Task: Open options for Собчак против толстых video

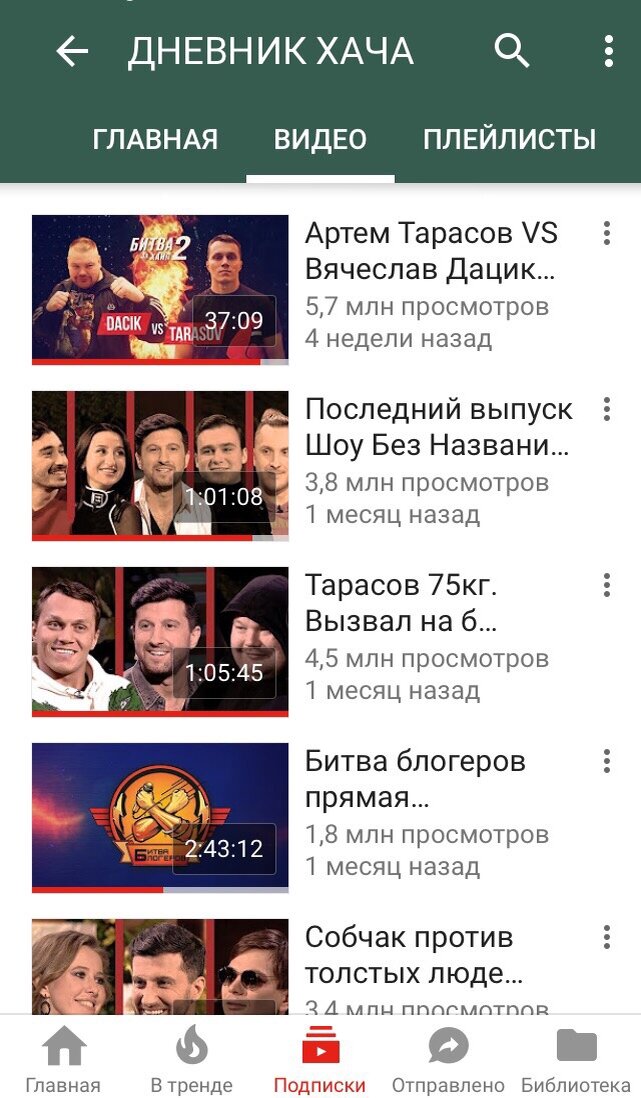Action: click(x=606, y=938)
